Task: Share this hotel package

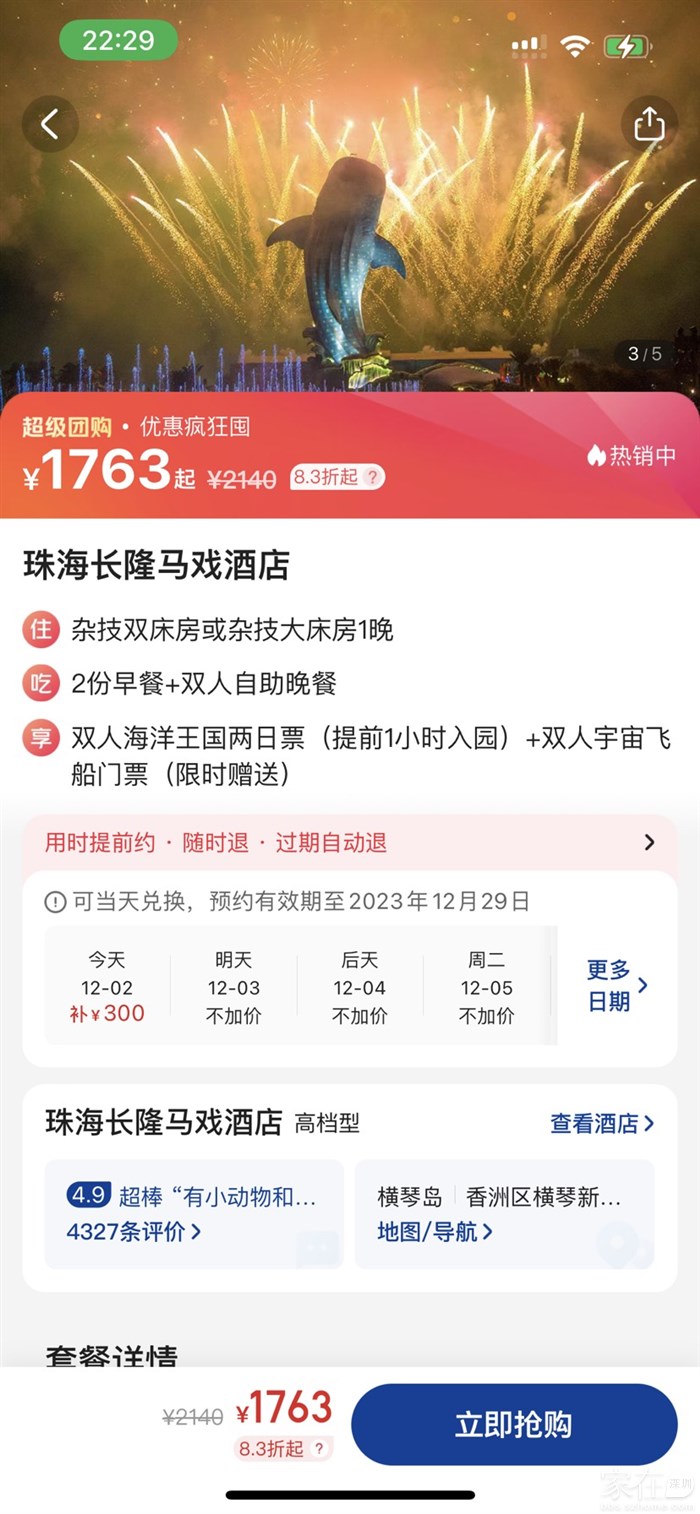Action: pos(649,124)
